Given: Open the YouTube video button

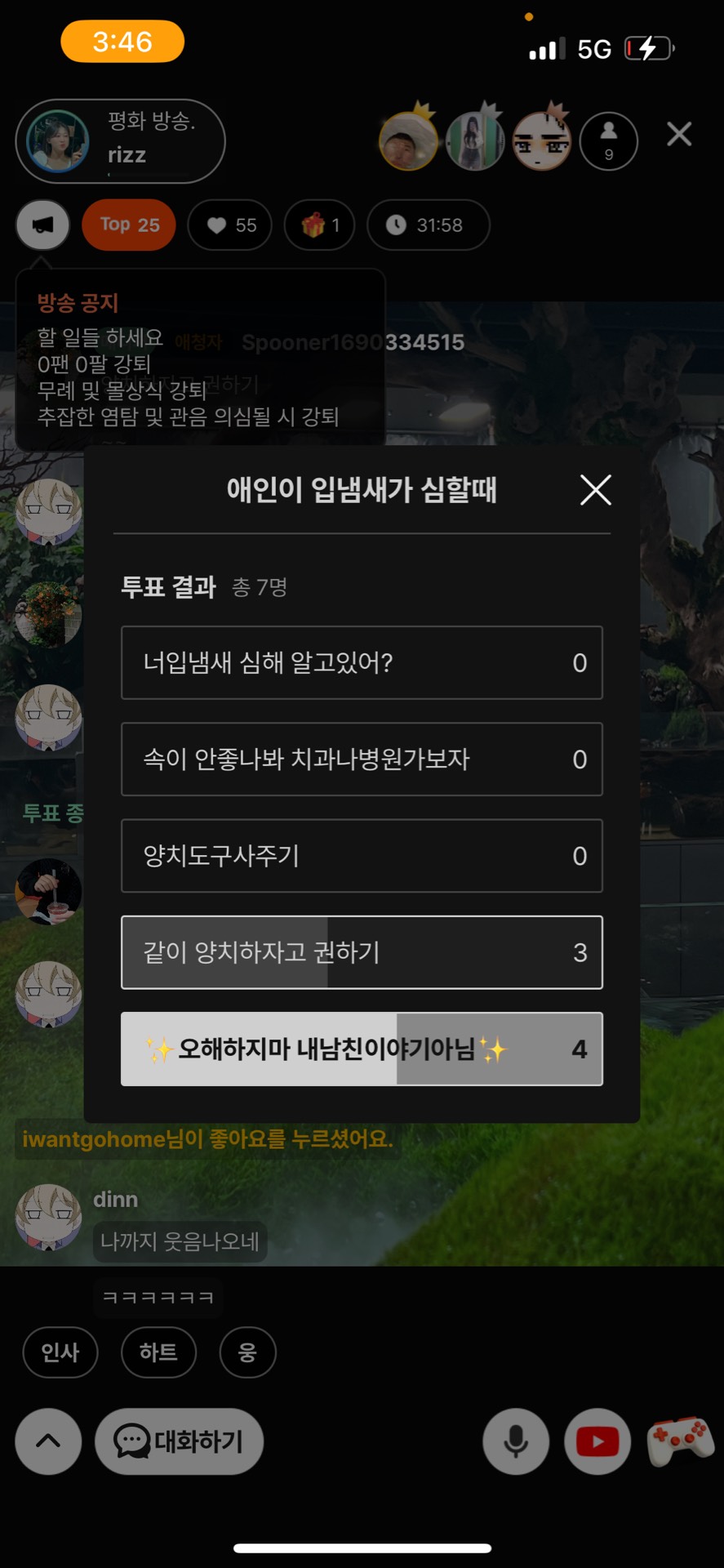Looking at the screenshot, I should (x=597, y=1441).
